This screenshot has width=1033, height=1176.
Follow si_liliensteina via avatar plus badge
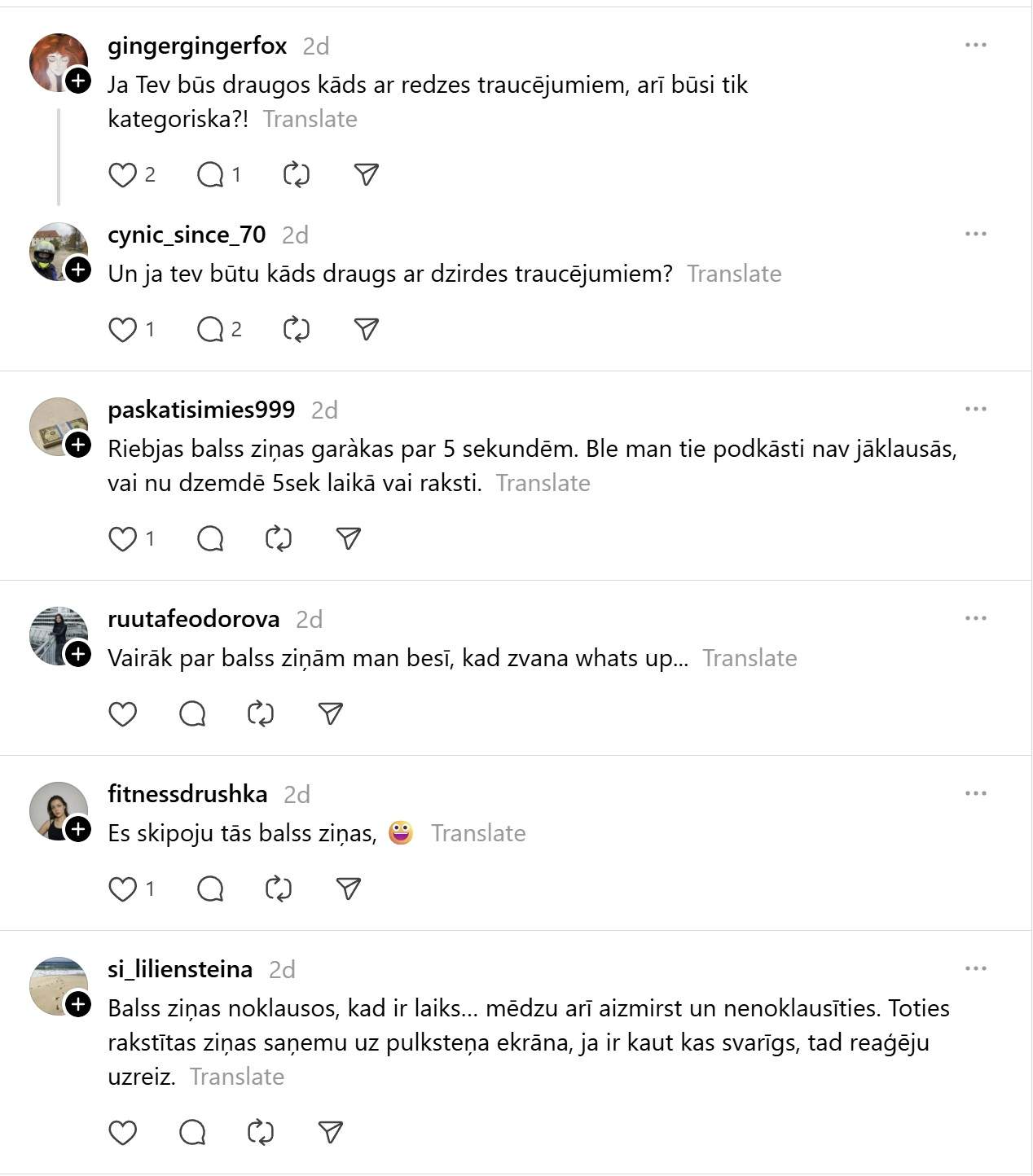78,1004
